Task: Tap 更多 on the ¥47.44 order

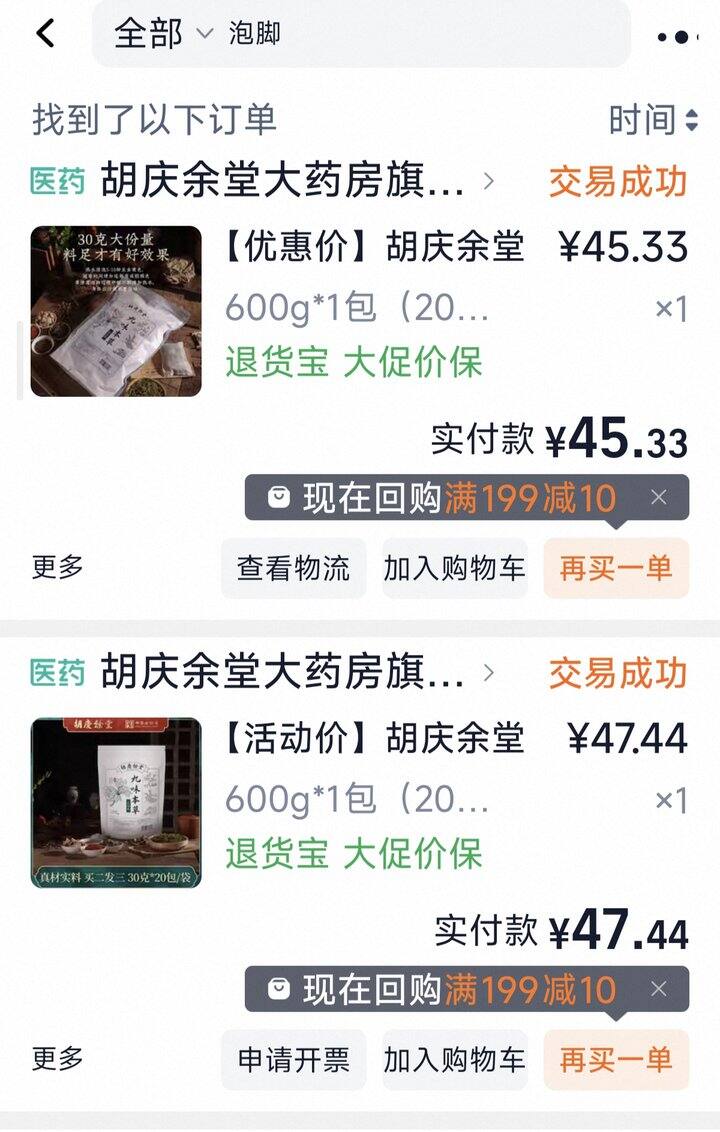Action: (x=57, y=1058)
